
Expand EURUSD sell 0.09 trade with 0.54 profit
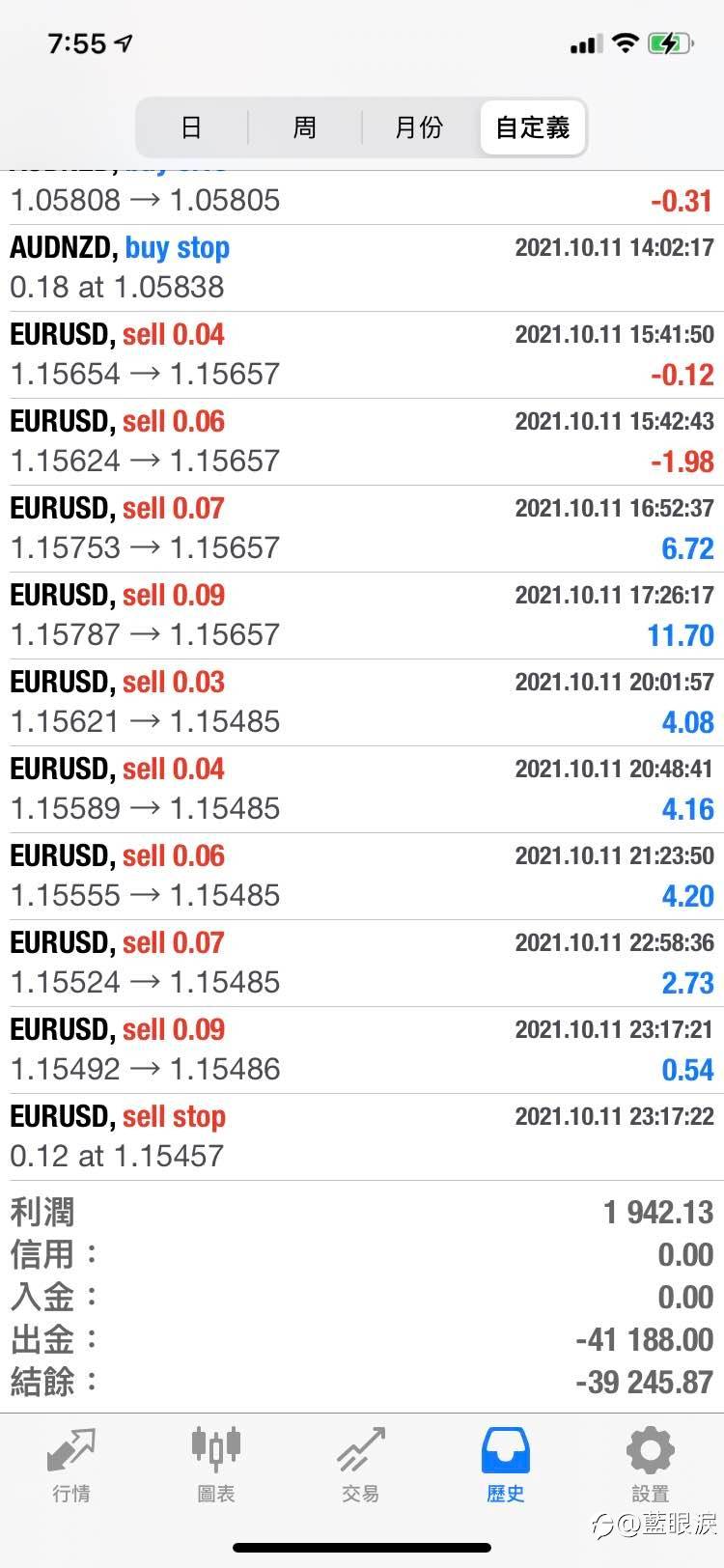[x=362, y=1050]
